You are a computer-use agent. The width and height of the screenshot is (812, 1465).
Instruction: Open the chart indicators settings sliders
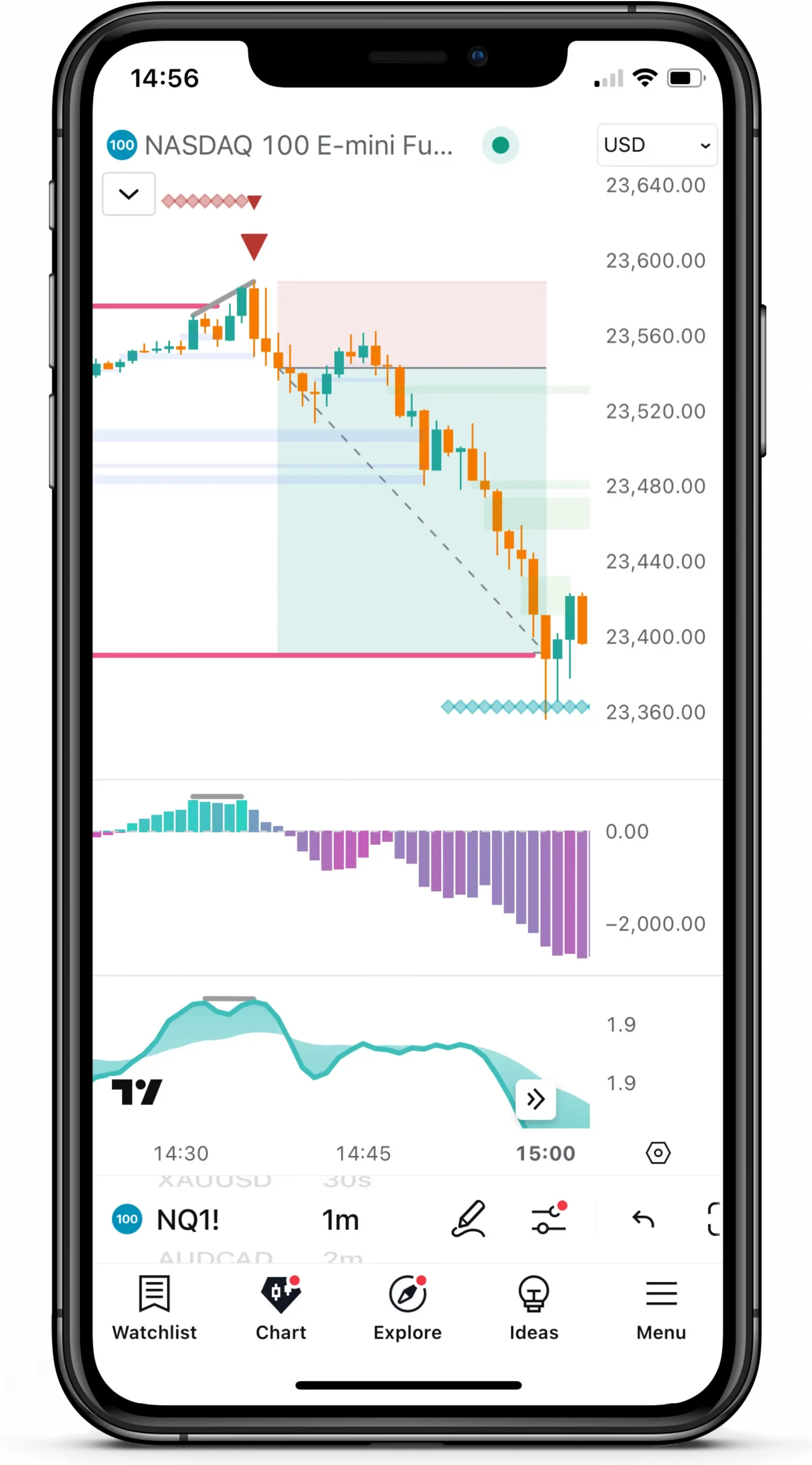point(549,1219)
